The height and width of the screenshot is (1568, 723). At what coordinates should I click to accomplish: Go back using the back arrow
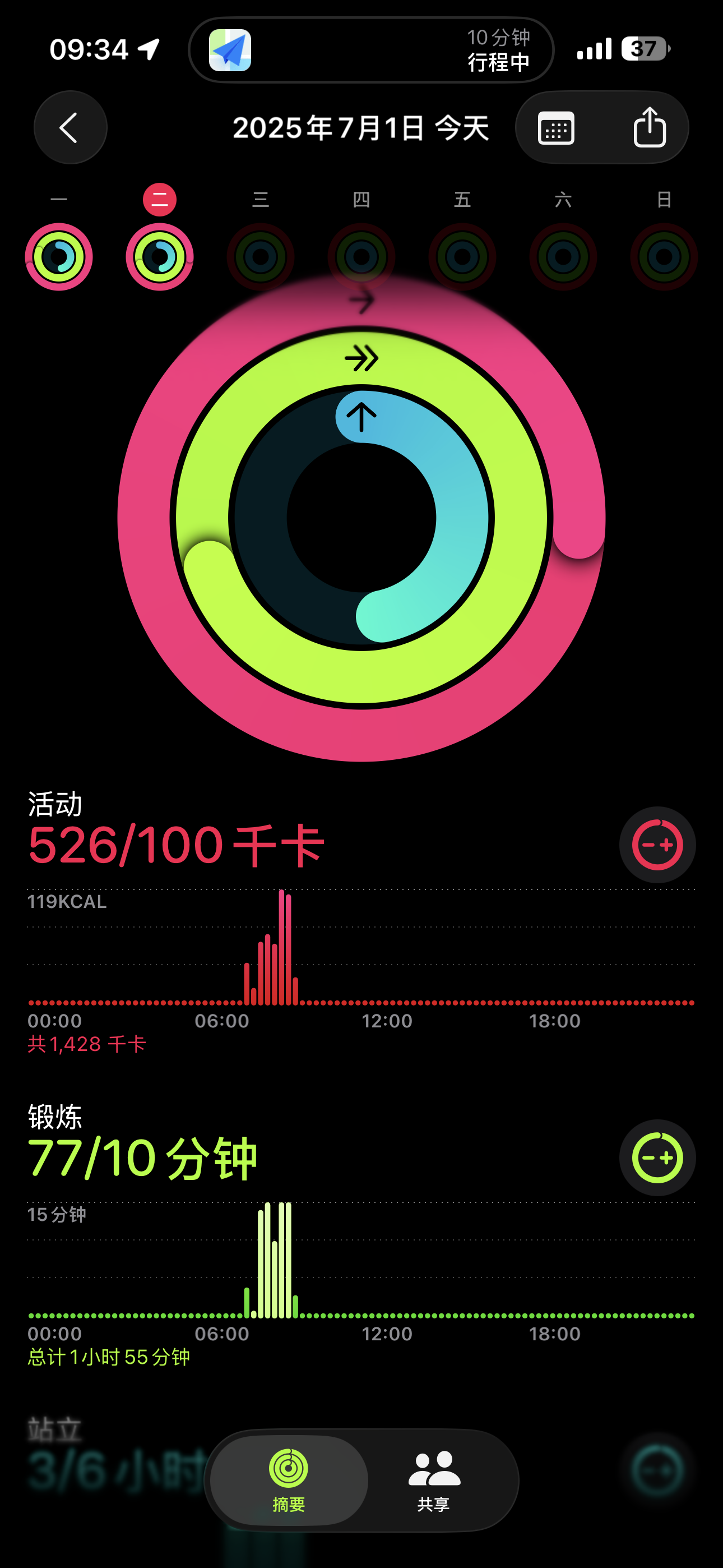[70, 127]
